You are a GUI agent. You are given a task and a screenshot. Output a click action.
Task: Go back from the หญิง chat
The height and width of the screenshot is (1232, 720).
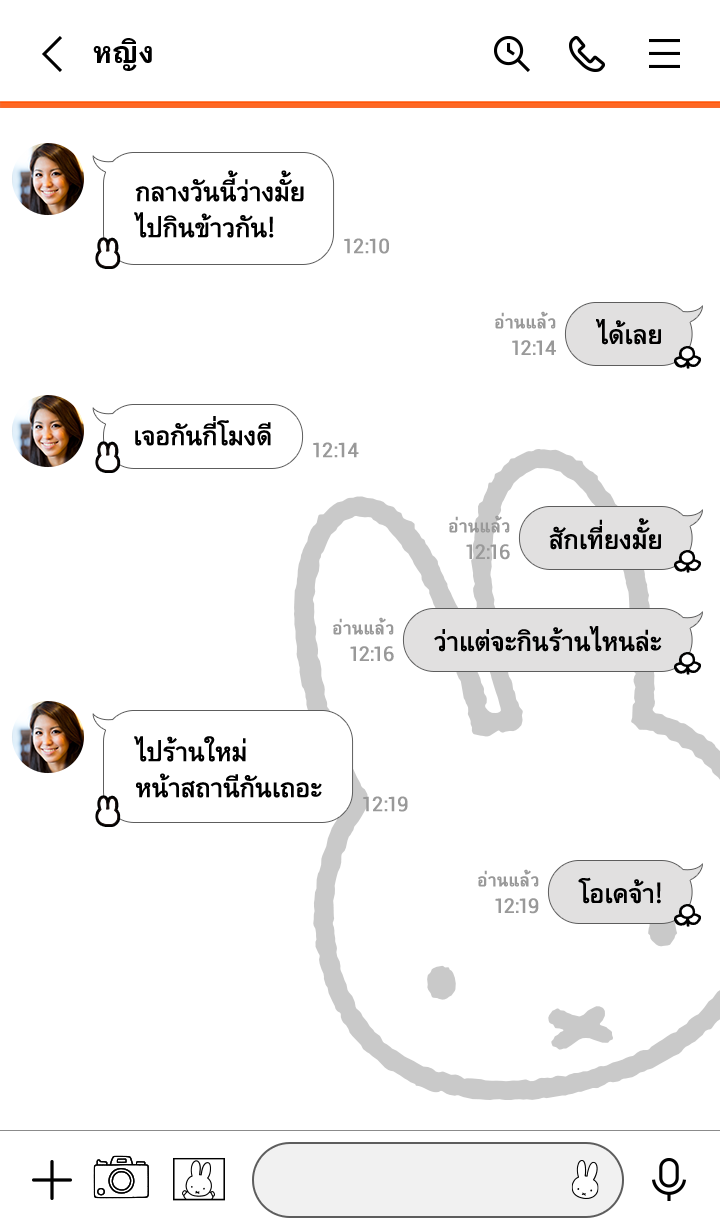(x=52, y=54)
